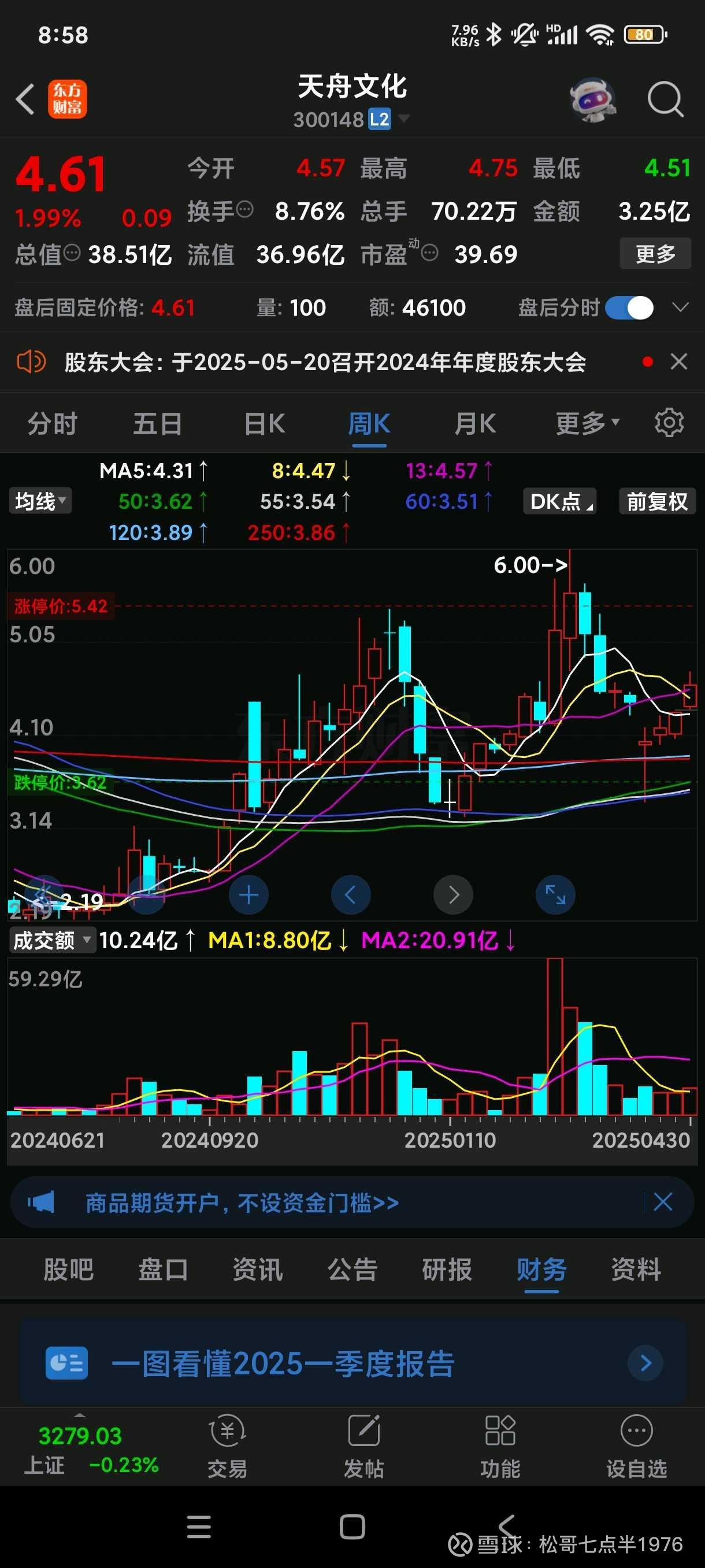This screenshot has width=705, height=1568.
Task: Expand the chart to fullscreen
Action: click(555, 894)
